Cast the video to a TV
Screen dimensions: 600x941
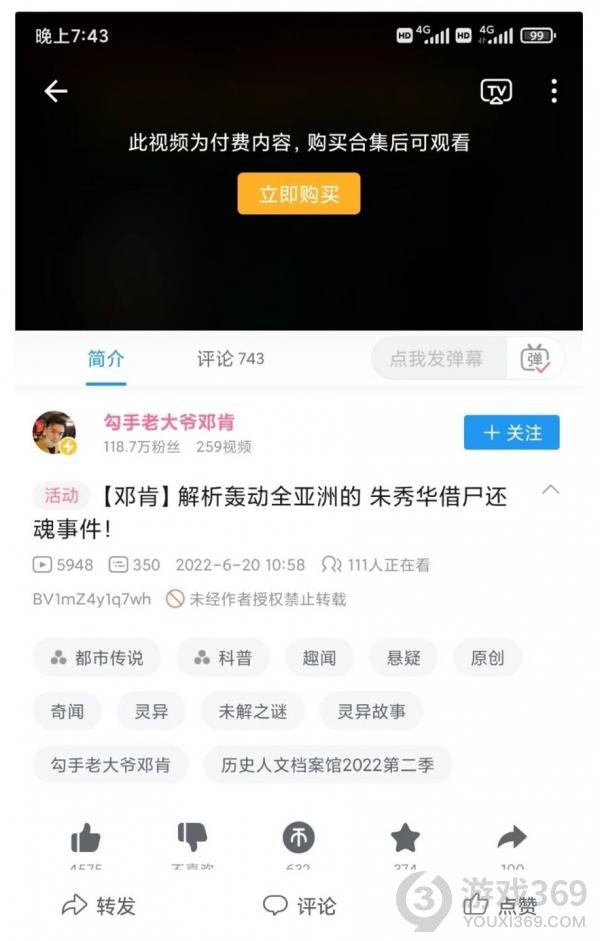tap(496, 91)
